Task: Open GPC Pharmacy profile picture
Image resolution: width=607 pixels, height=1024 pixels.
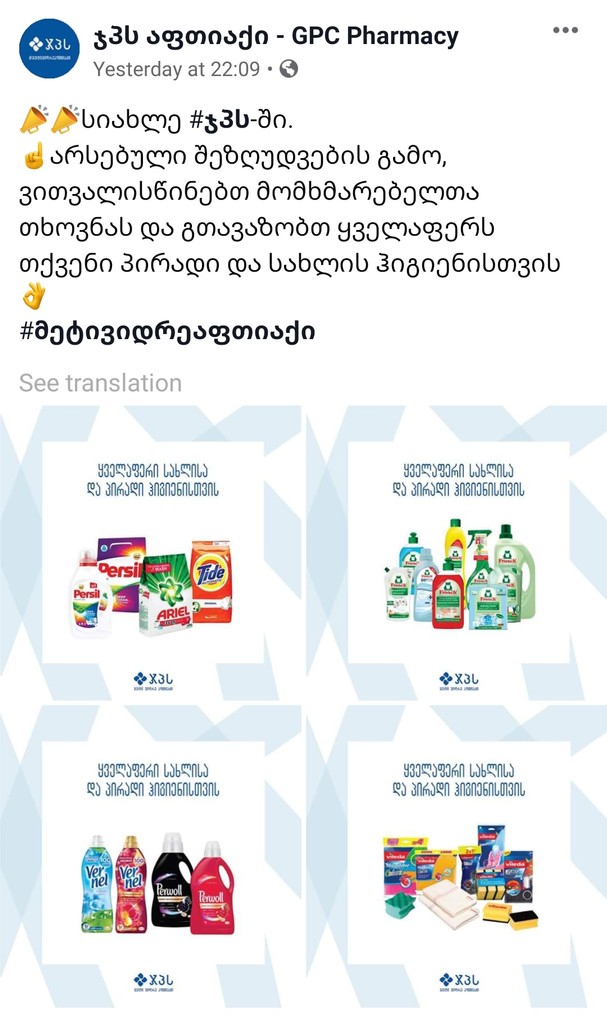Action: coord(50,50)
